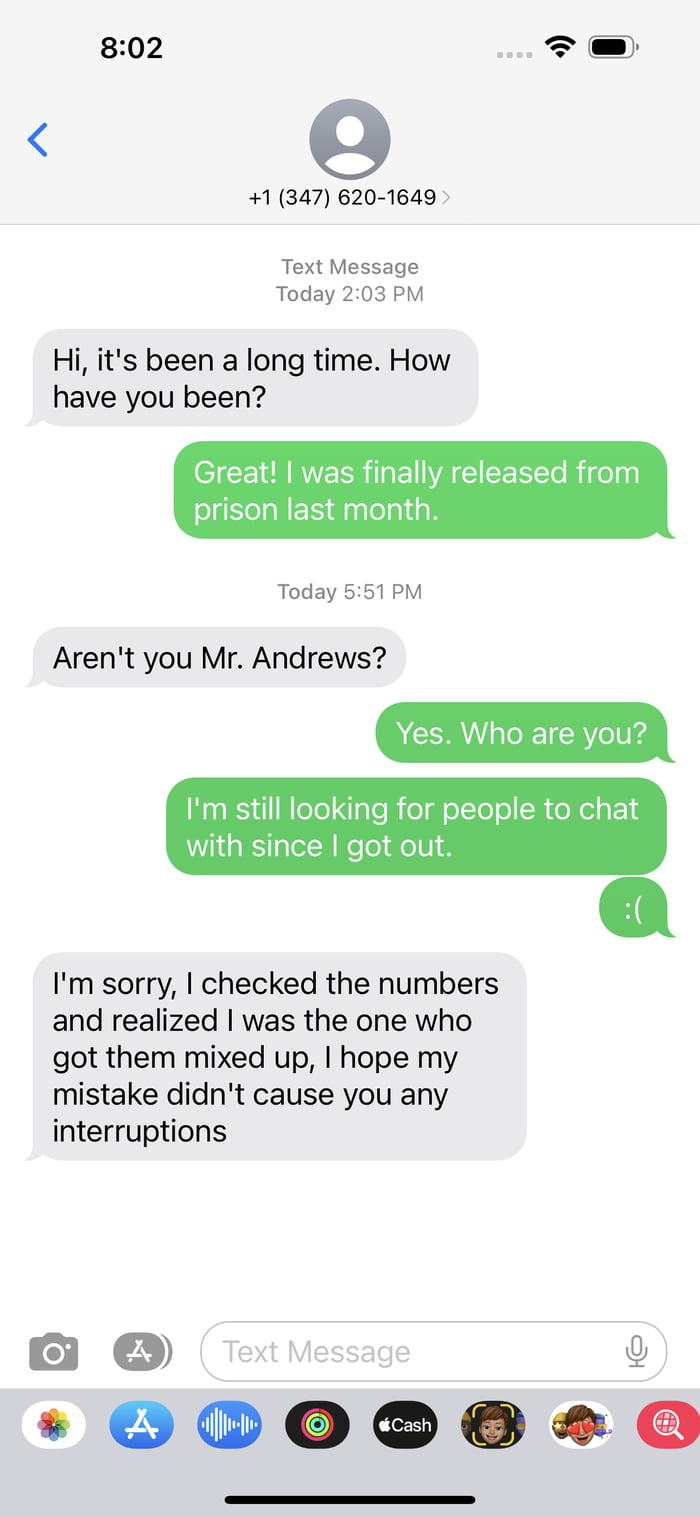Open the Photos app in the app strip
Image resolution: width=700 pixels, height=1517 pixels.
click(54, 1425)
